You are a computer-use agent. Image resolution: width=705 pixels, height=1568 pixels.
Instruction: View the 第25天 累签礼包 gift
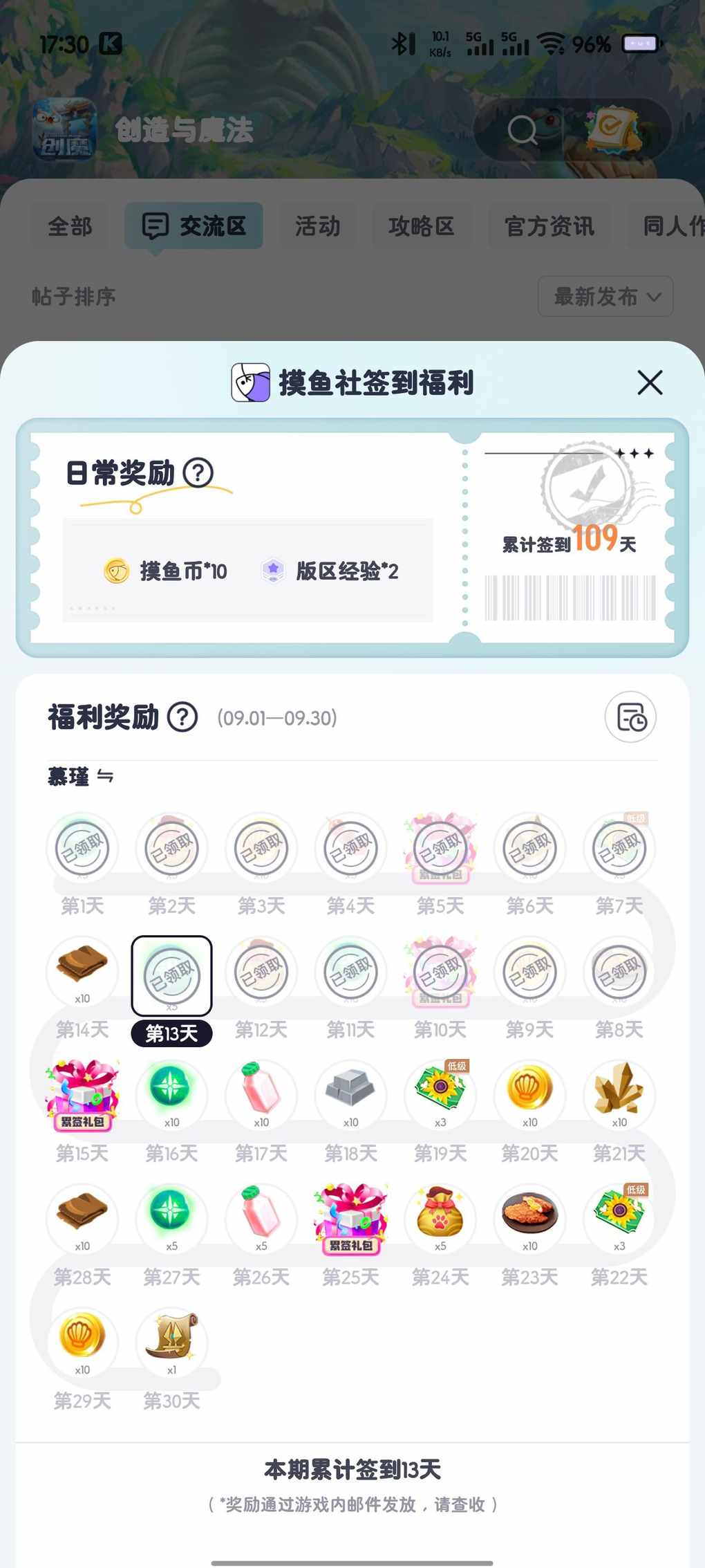click(x=350, y=1219)
